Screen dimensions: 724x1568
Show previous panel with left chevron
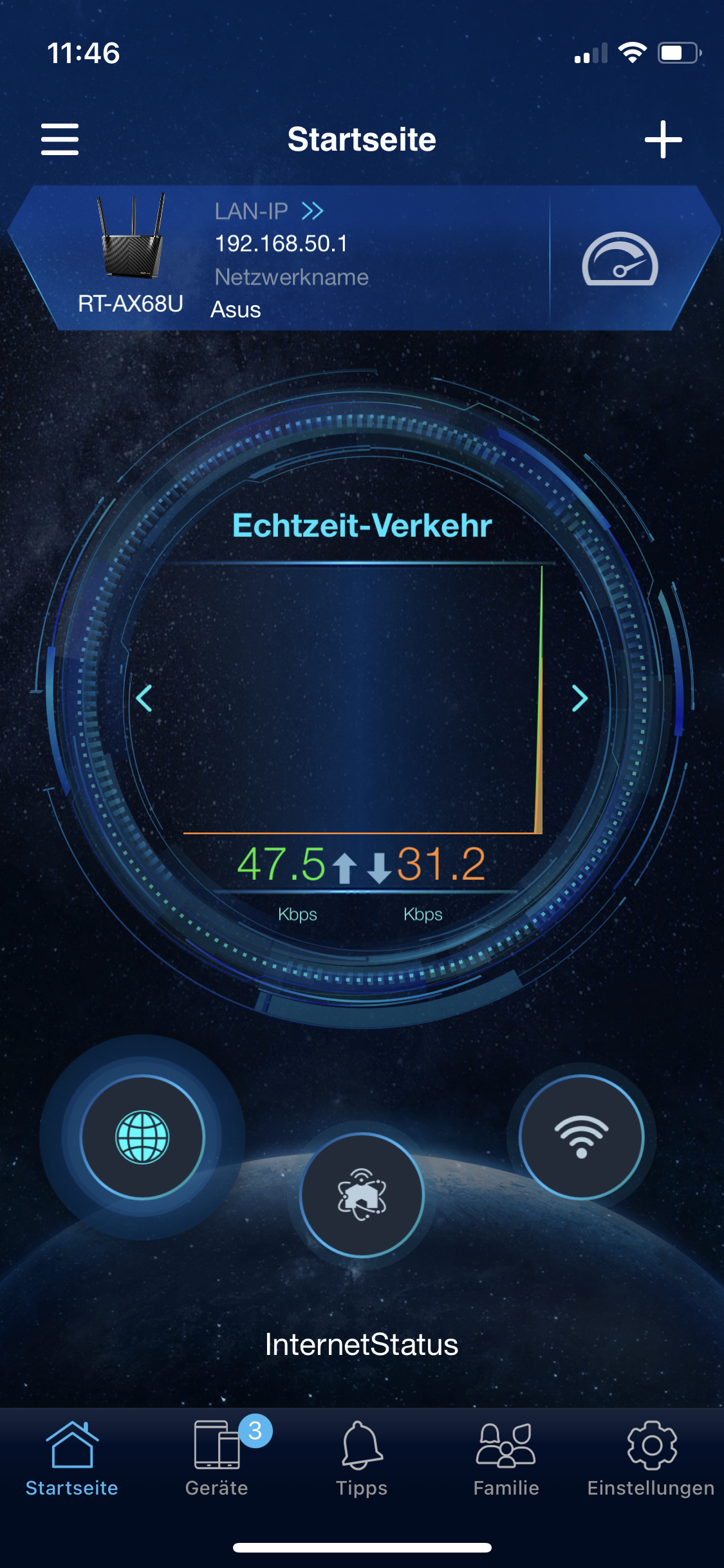pyautogui.click(x=144, y=698)
